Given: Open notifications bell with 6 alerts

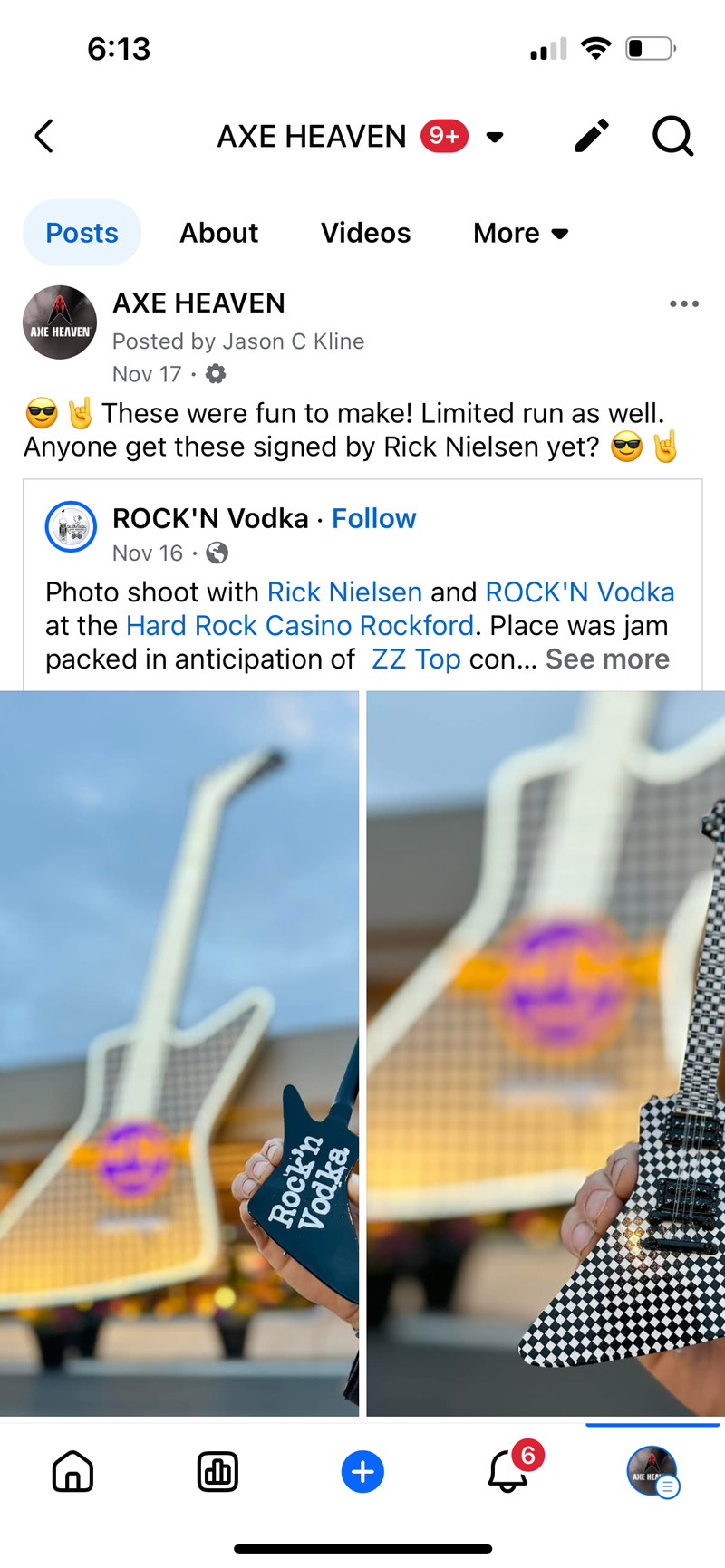Looking at the screenshot, I should coord(508,1471).
